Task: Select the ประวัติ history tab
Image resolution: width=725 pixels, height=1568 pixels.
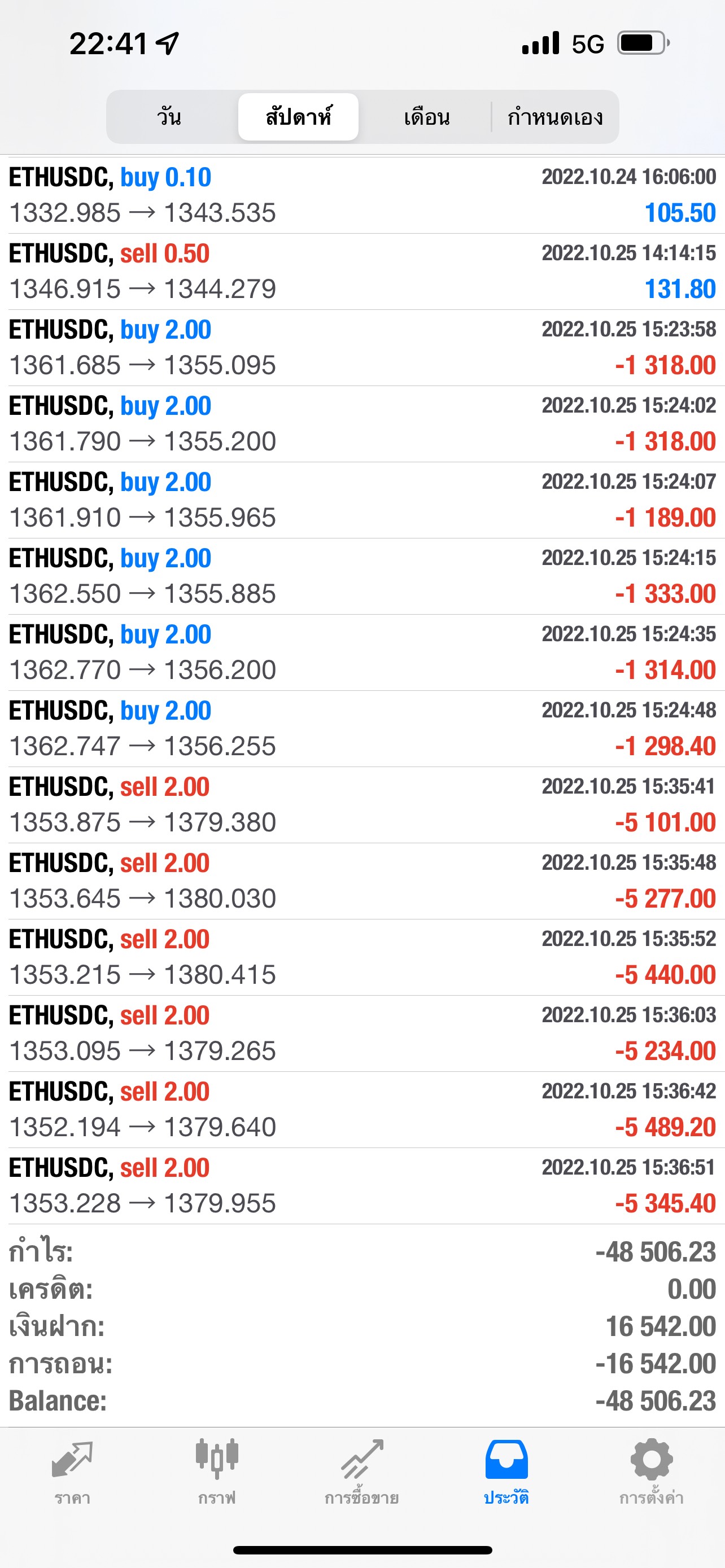Action: click(506, 1473)
